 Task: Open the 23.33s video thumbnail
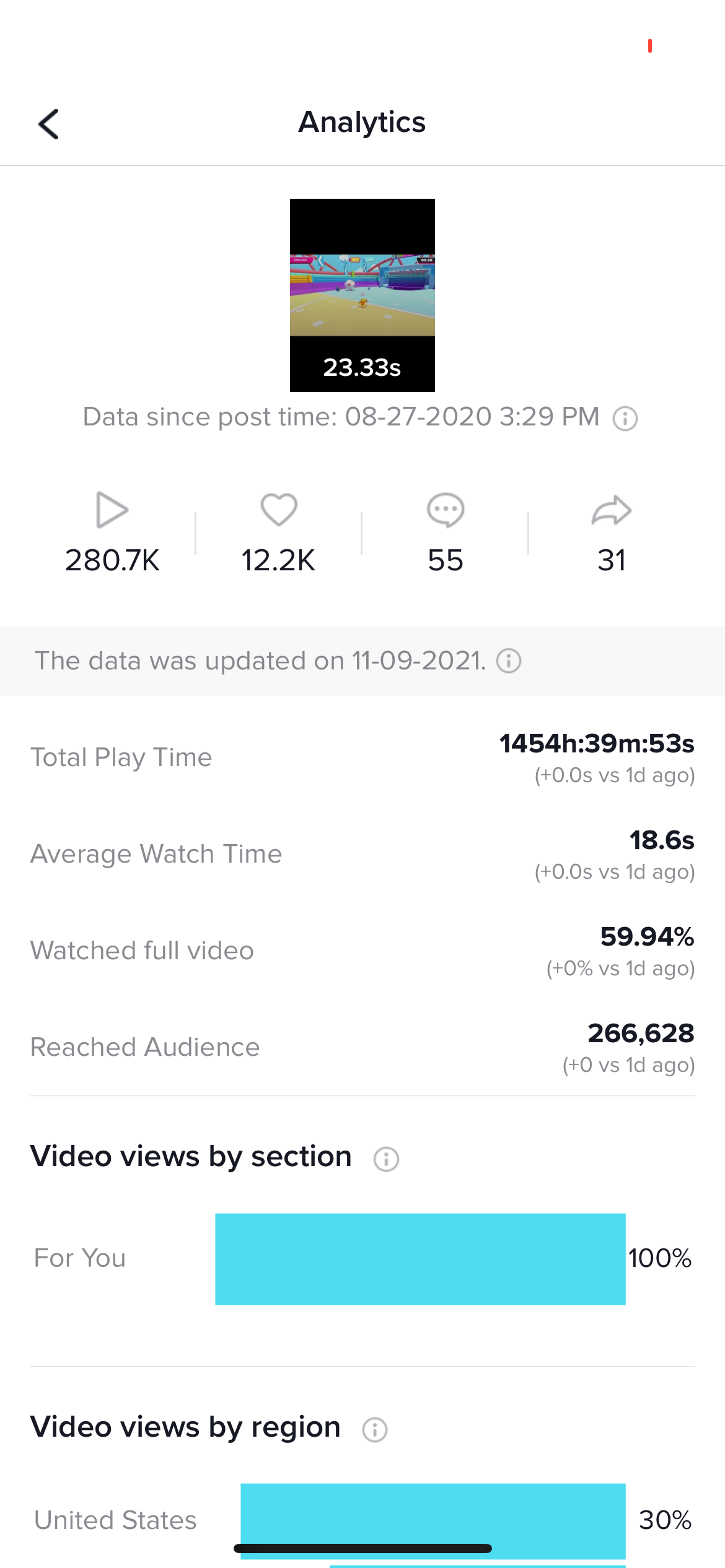(x=362, y=295)
